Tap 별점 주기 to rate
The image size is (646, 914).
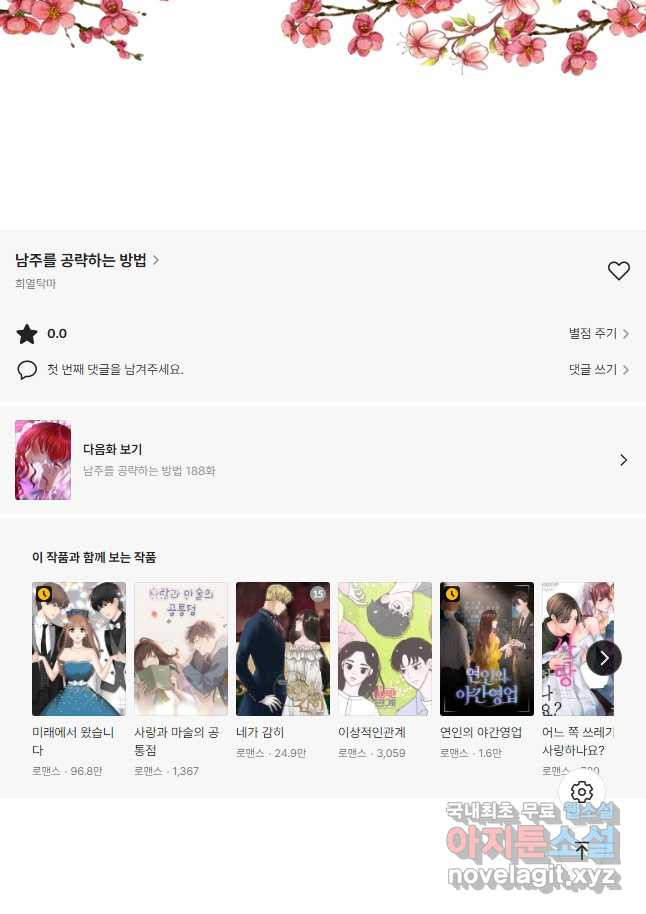tap(598, 334)
